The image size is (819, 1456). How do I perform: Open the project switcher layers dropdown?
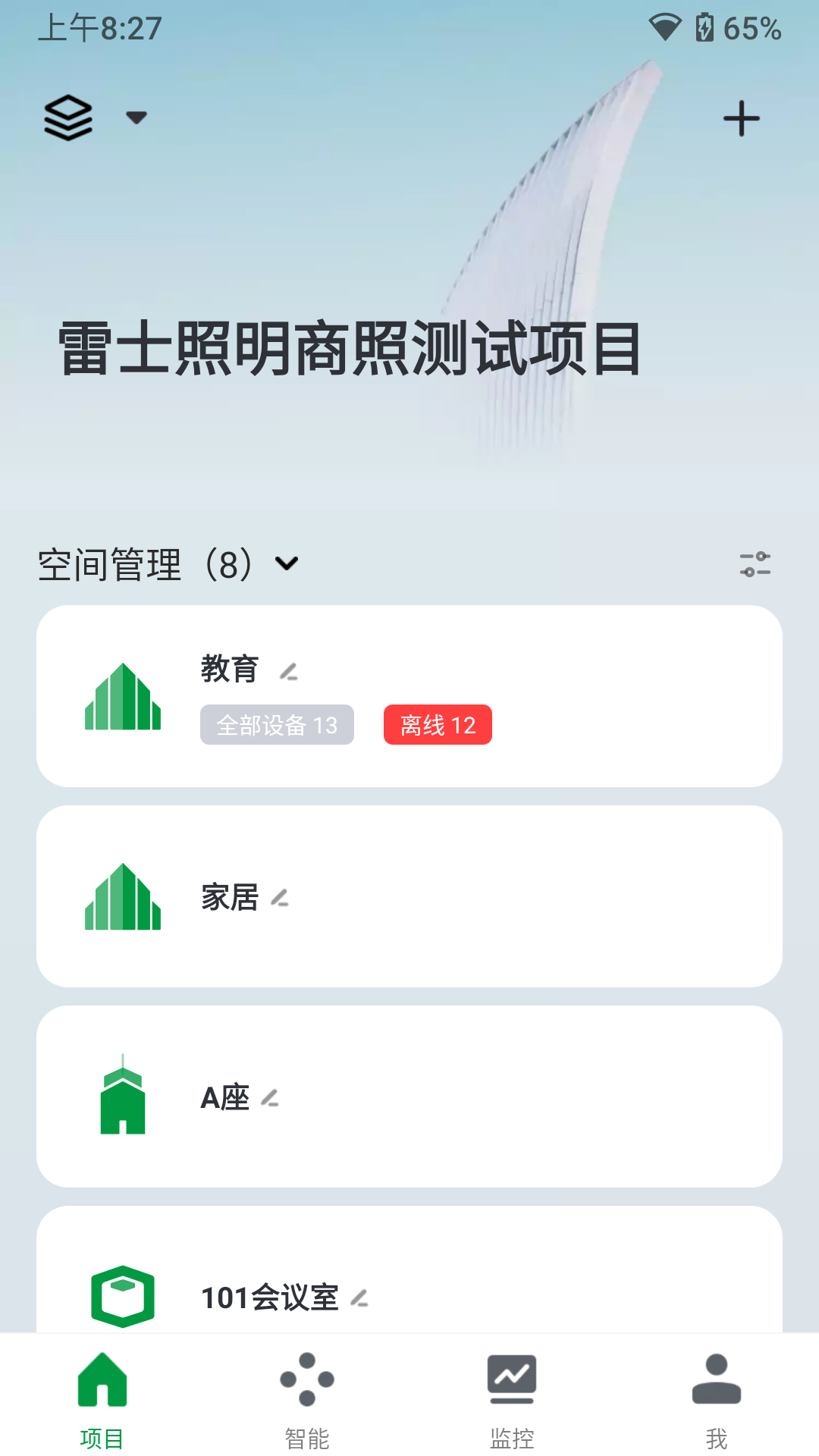click(94, 118)
